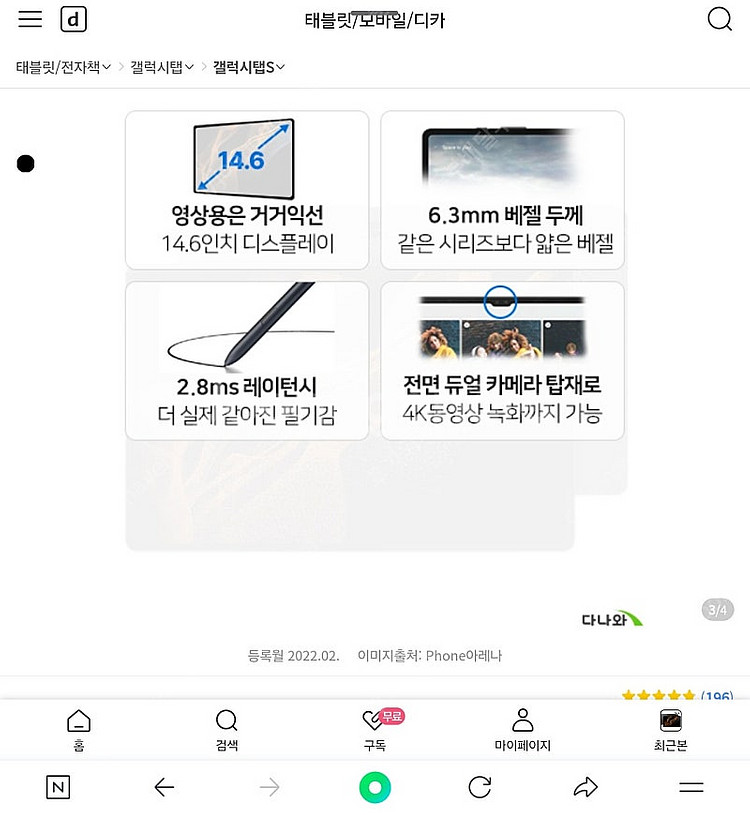Go to 홈 tab
This screenshot has height=815, width=750.
point(78,730)
